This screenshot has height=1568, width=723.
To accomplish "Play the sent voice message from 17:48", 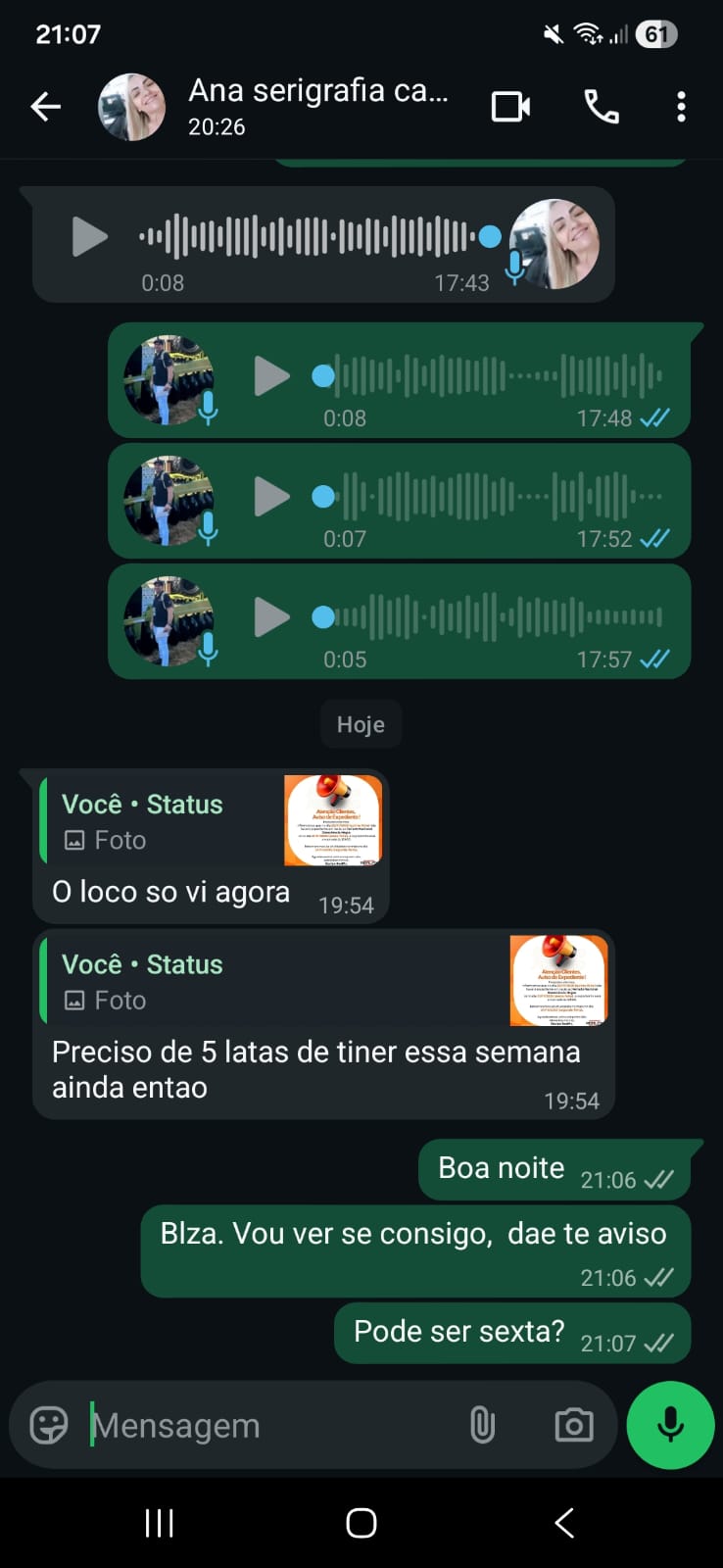I will [x=271, y=376].
